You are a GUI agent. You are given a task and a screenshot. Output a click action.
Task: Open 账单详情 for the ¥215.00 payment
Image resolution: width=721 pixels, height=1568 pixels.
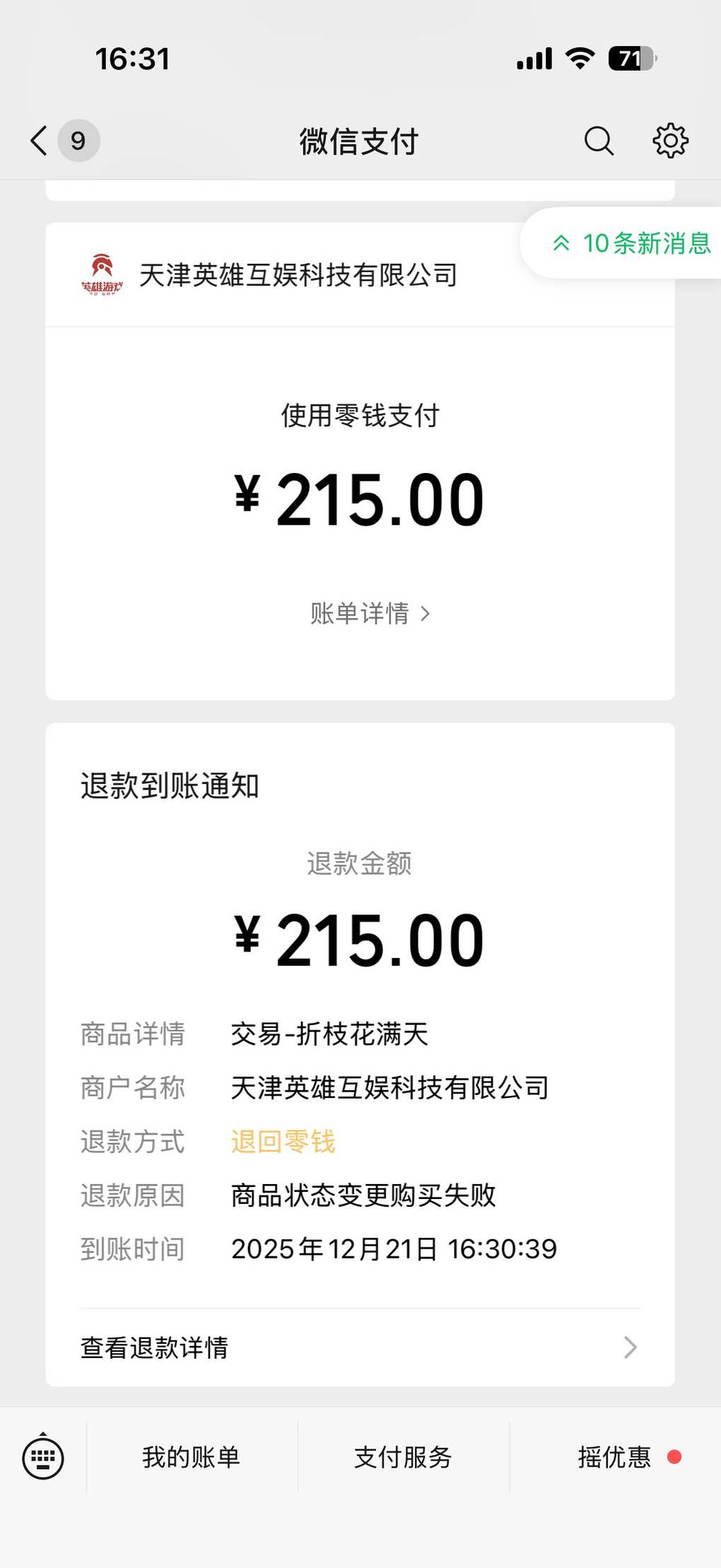369,614
